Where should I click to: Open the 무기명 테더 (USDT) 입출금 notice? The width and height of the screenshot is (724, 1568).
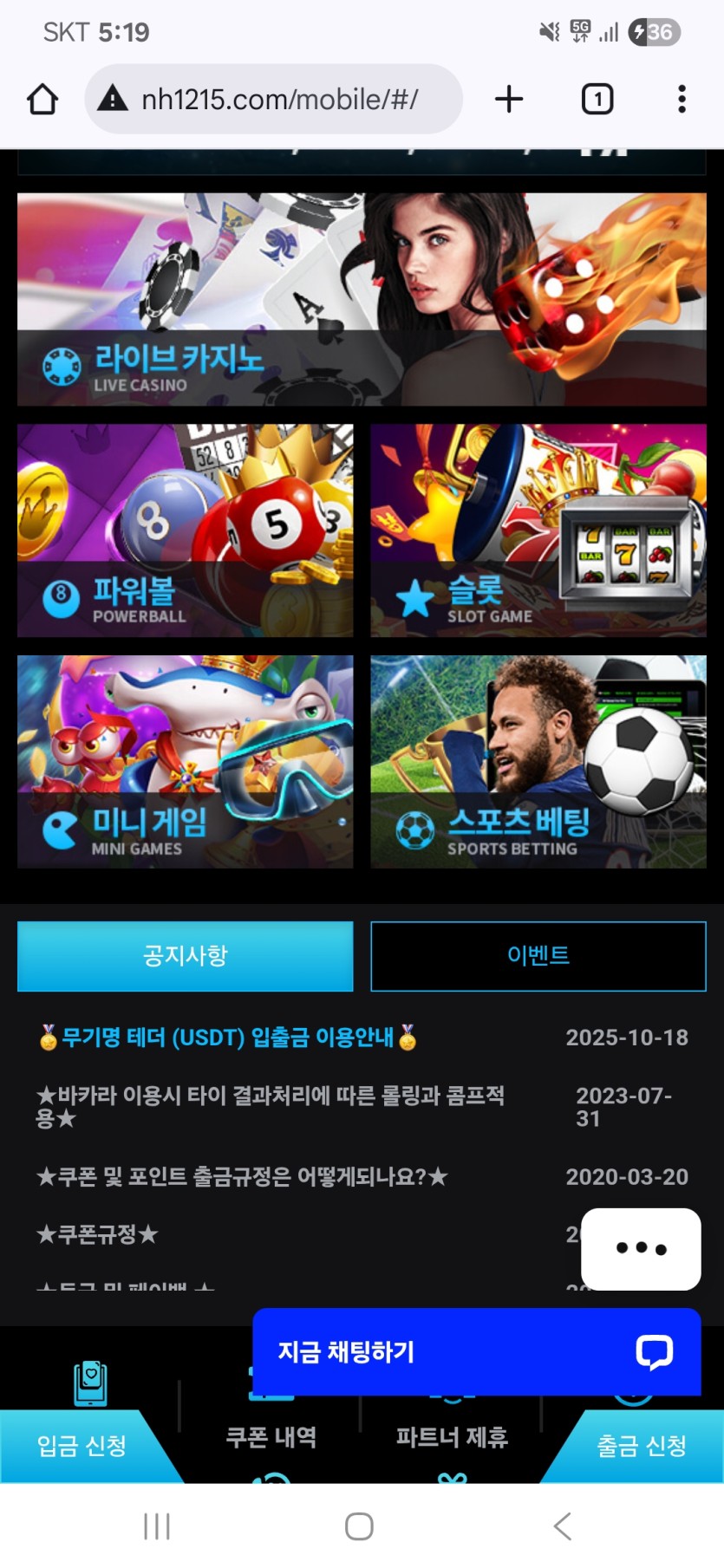pyautogui.click(x=229, y=1037)
